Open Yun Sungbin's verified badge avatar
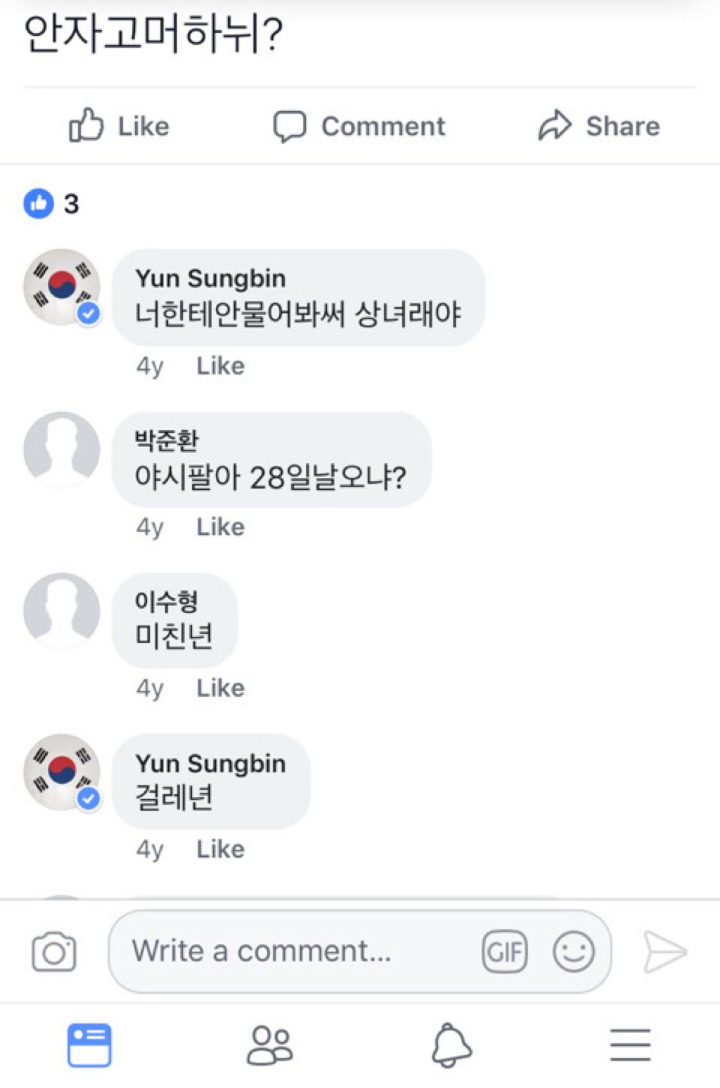Image resolution: width=720 pixels, height=1088 pixels. [x=61, y=287]
